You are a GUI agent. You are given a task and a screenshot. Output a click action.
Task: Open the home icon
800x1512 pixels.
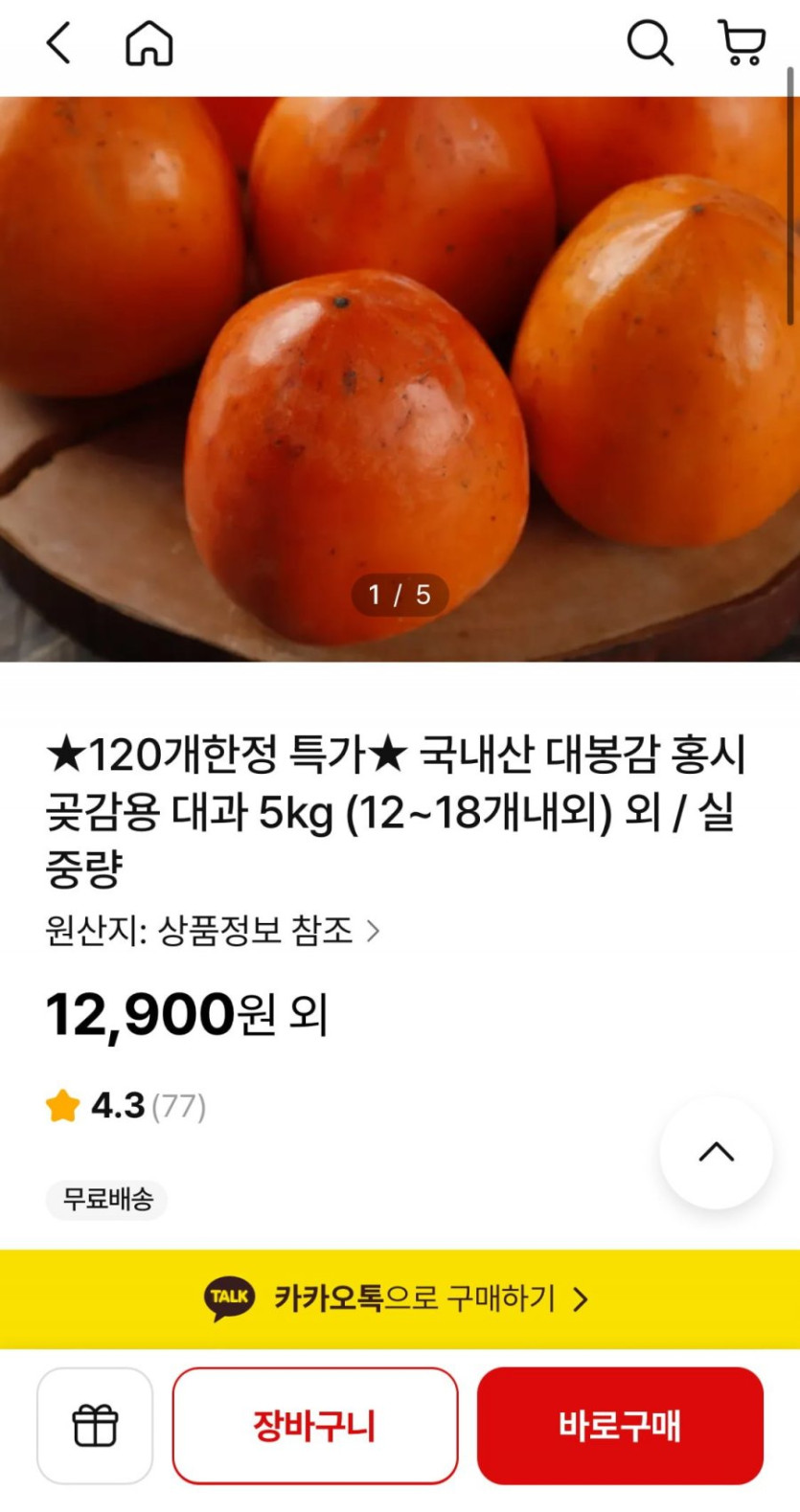(149, 44)
